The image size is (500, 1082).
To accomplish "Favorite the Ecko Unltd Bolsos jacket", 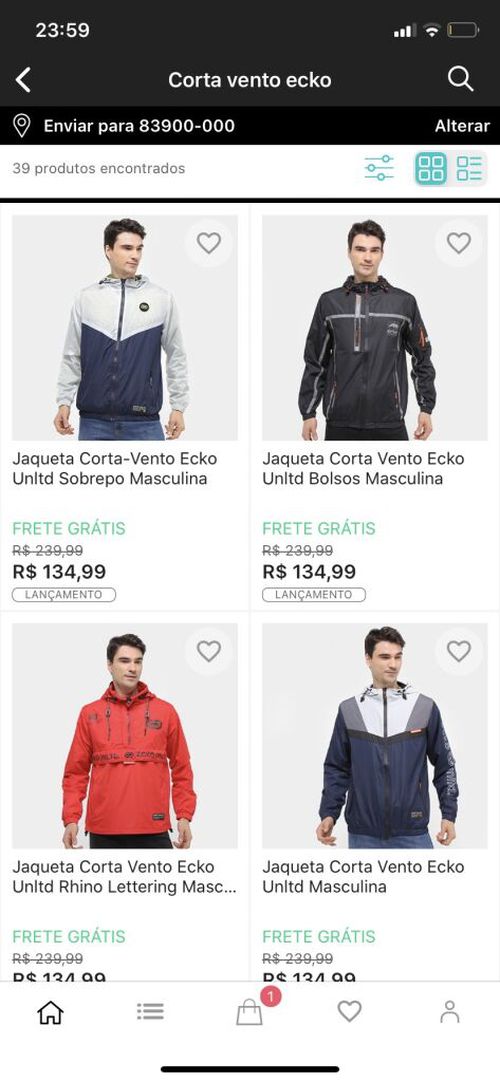I will (x=459, y=243).
